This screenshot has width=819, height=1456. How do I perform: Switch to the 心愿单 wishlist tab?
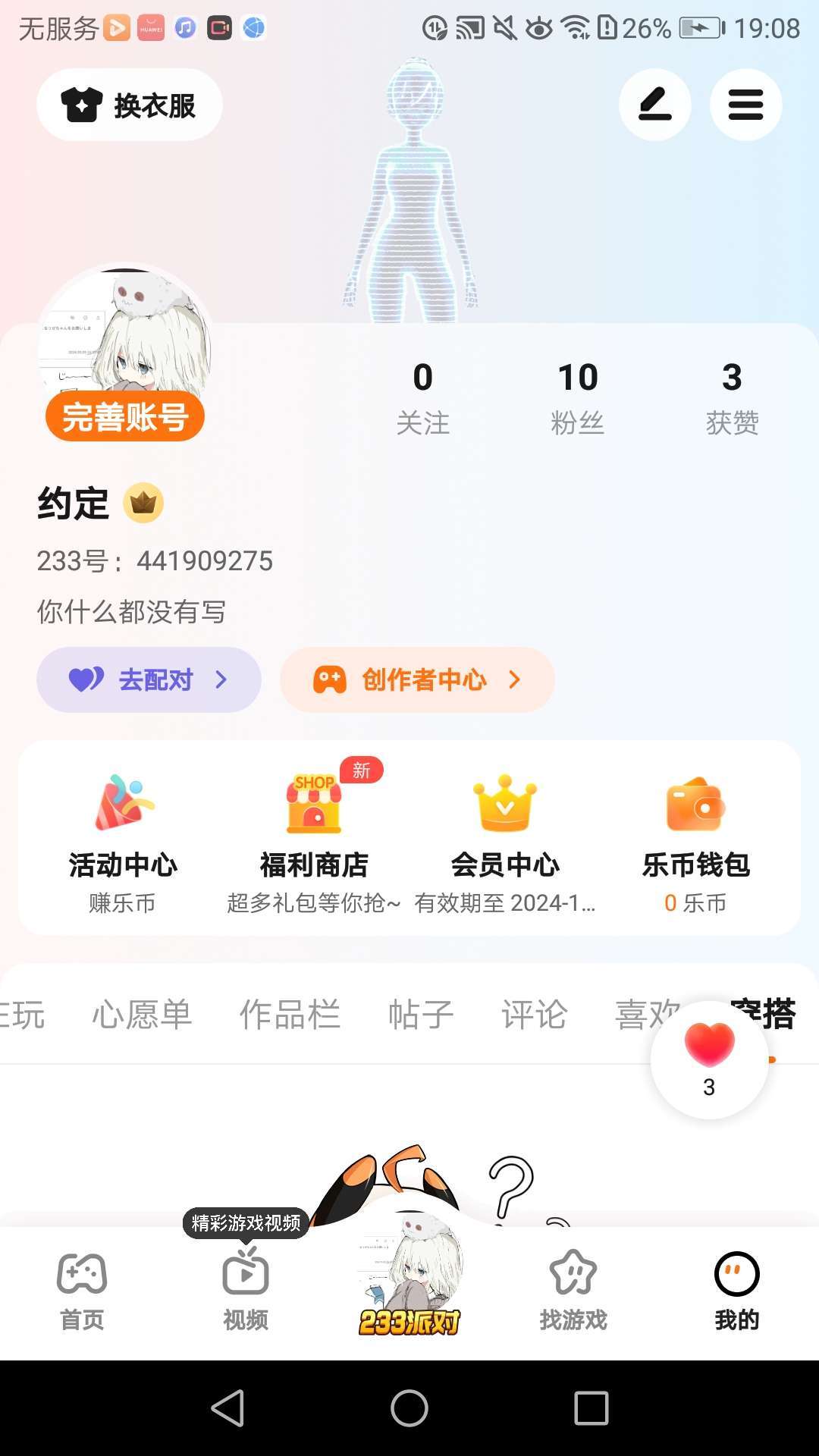142,1014
